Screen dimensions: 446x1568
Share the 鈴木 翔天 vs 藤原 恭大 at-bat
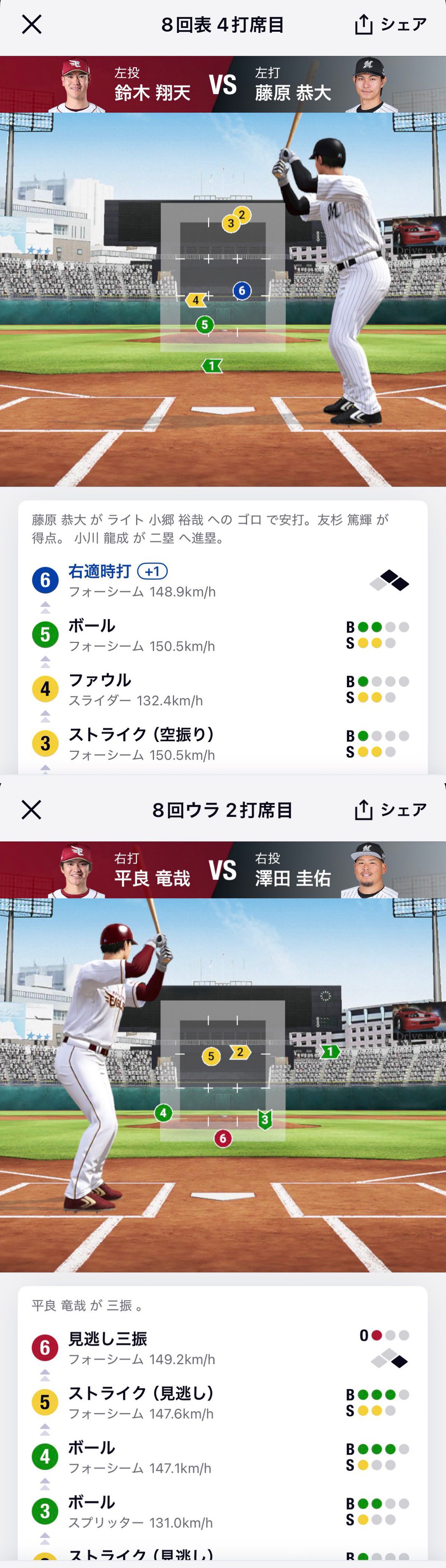[x=390, y=24]
